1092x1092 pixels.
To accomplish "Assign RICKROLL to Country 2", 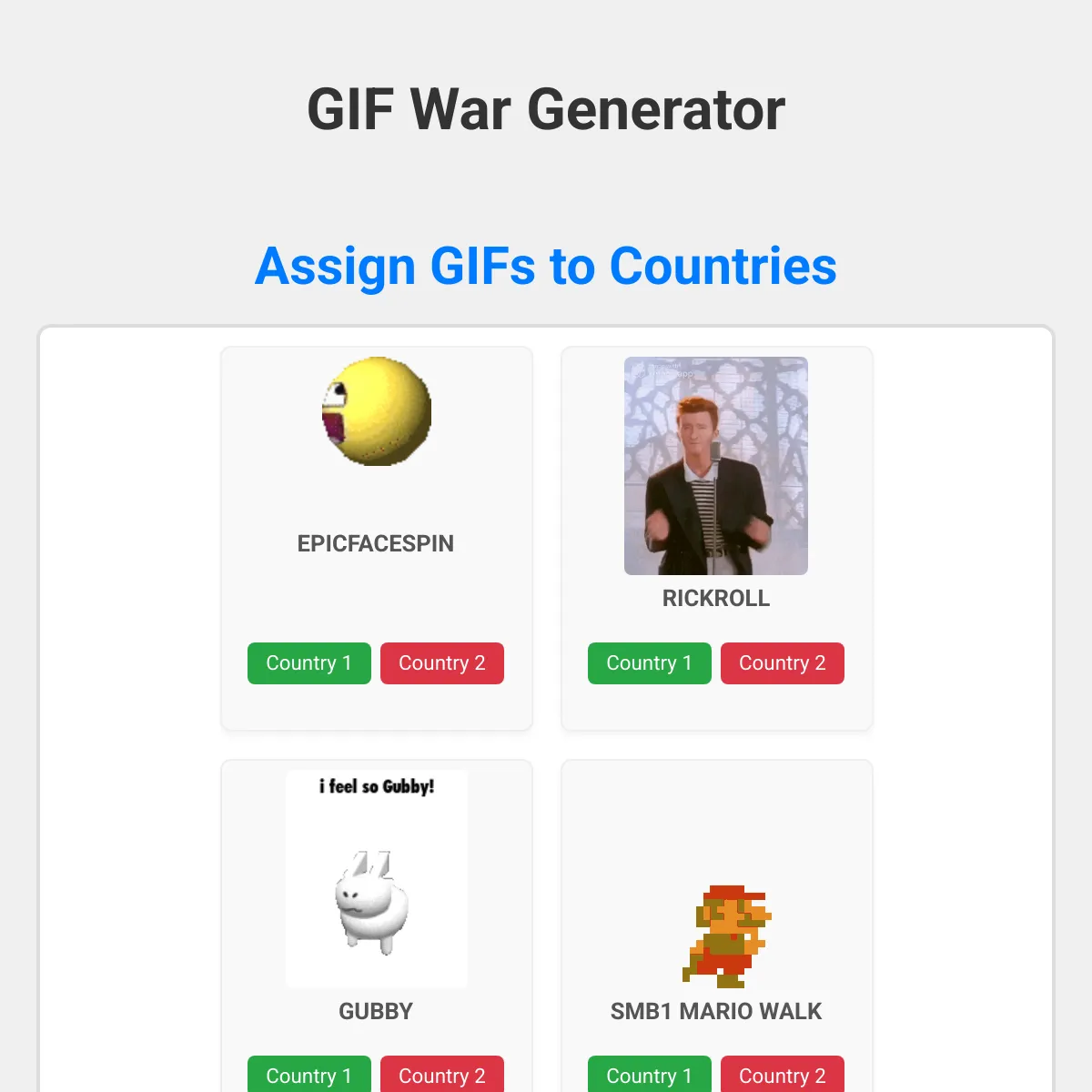I will [782, 662].
